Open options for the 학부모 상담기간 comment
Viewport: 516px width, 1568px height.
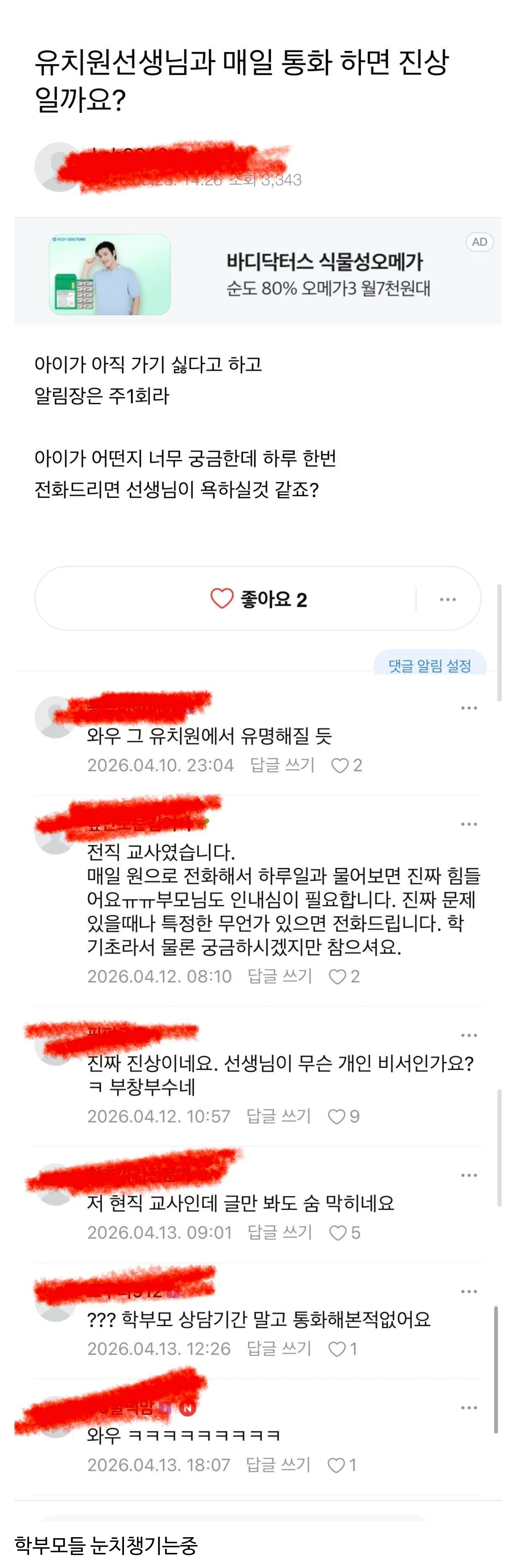(469, 1292)
